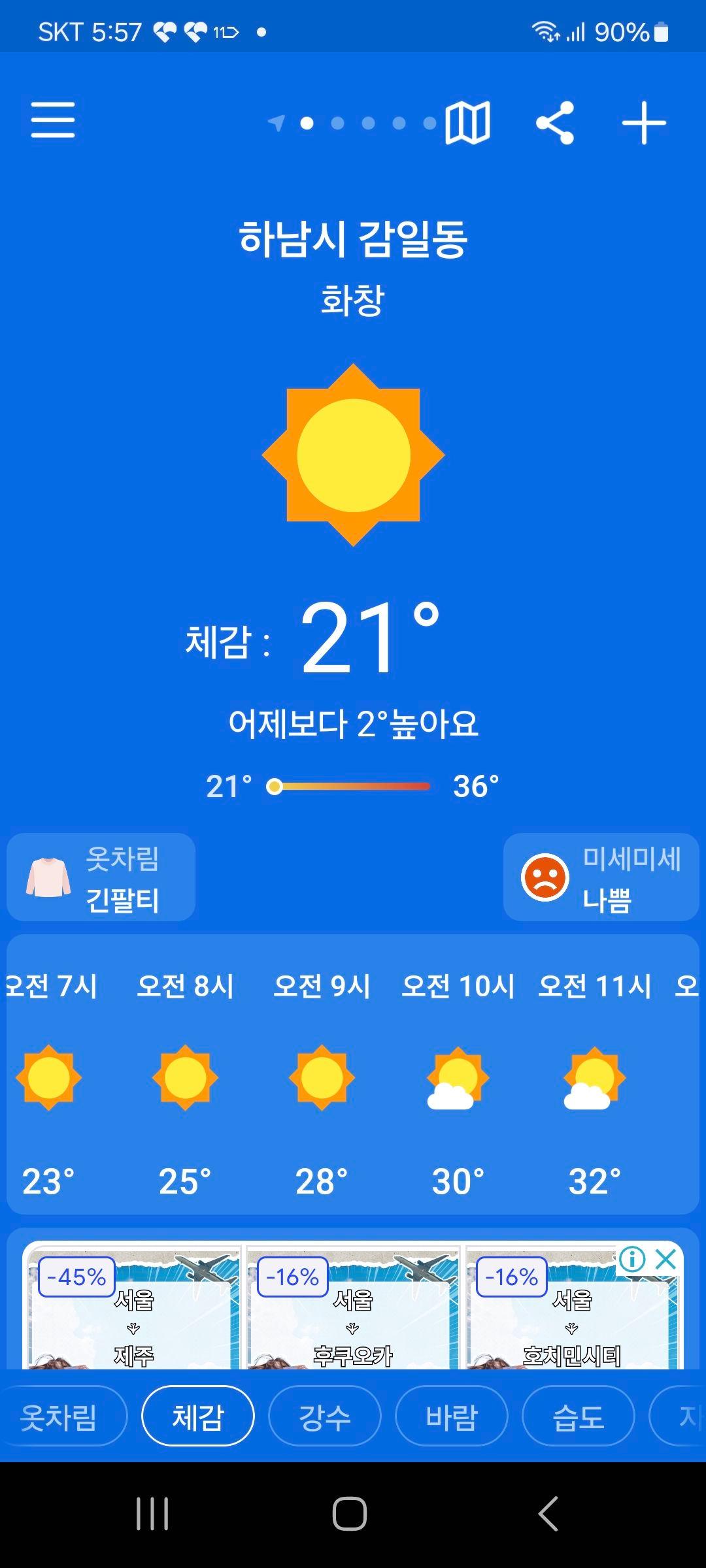Switch to the 바람 tab
This screenshot has width=706, height=1568.
[x=452, y=1416]
